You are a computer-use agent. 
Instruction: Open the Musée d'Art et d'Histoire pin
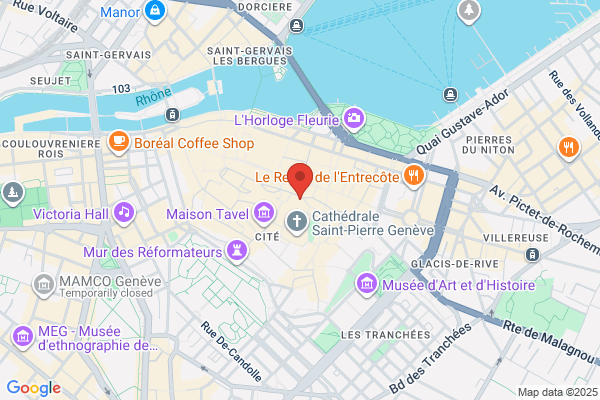367,284
